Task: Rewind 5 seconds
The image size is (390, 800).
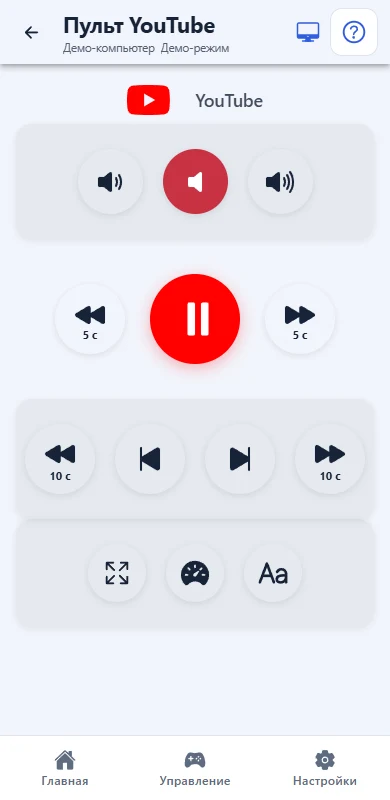Action: pyautogui.click(x=90, y=319)
